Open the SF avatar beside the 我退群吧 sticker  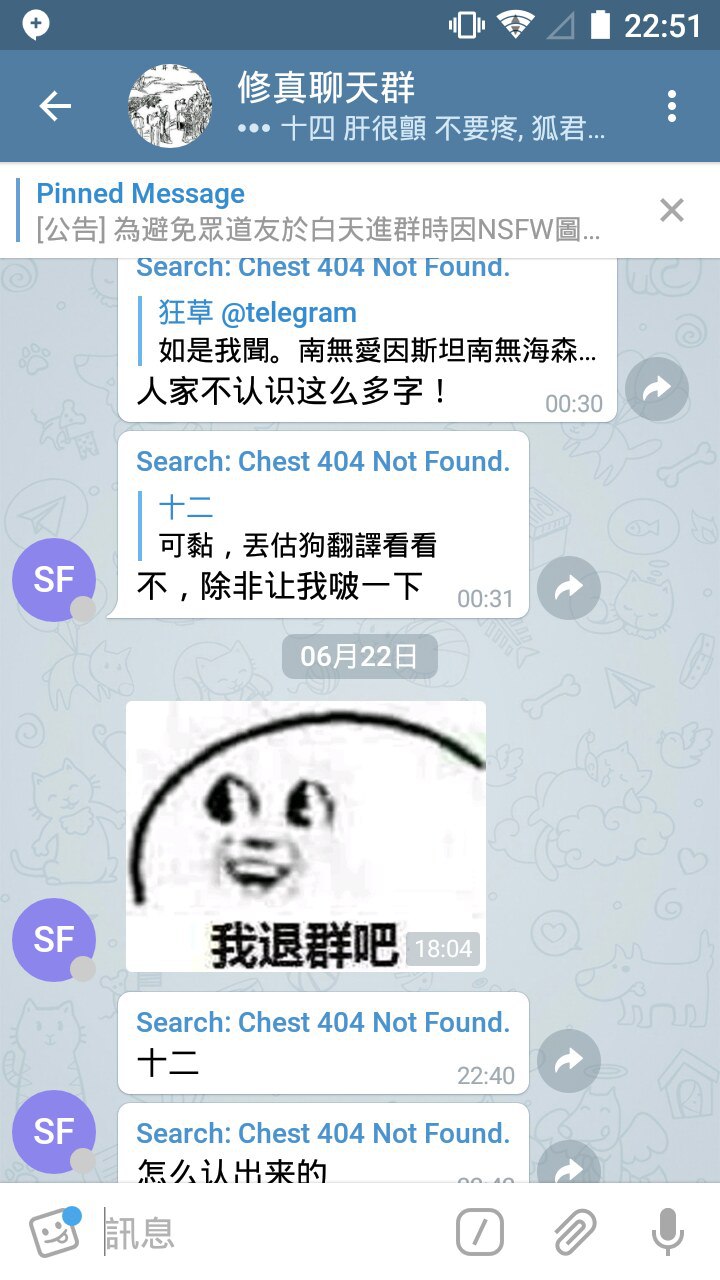(x=53, y=940)
